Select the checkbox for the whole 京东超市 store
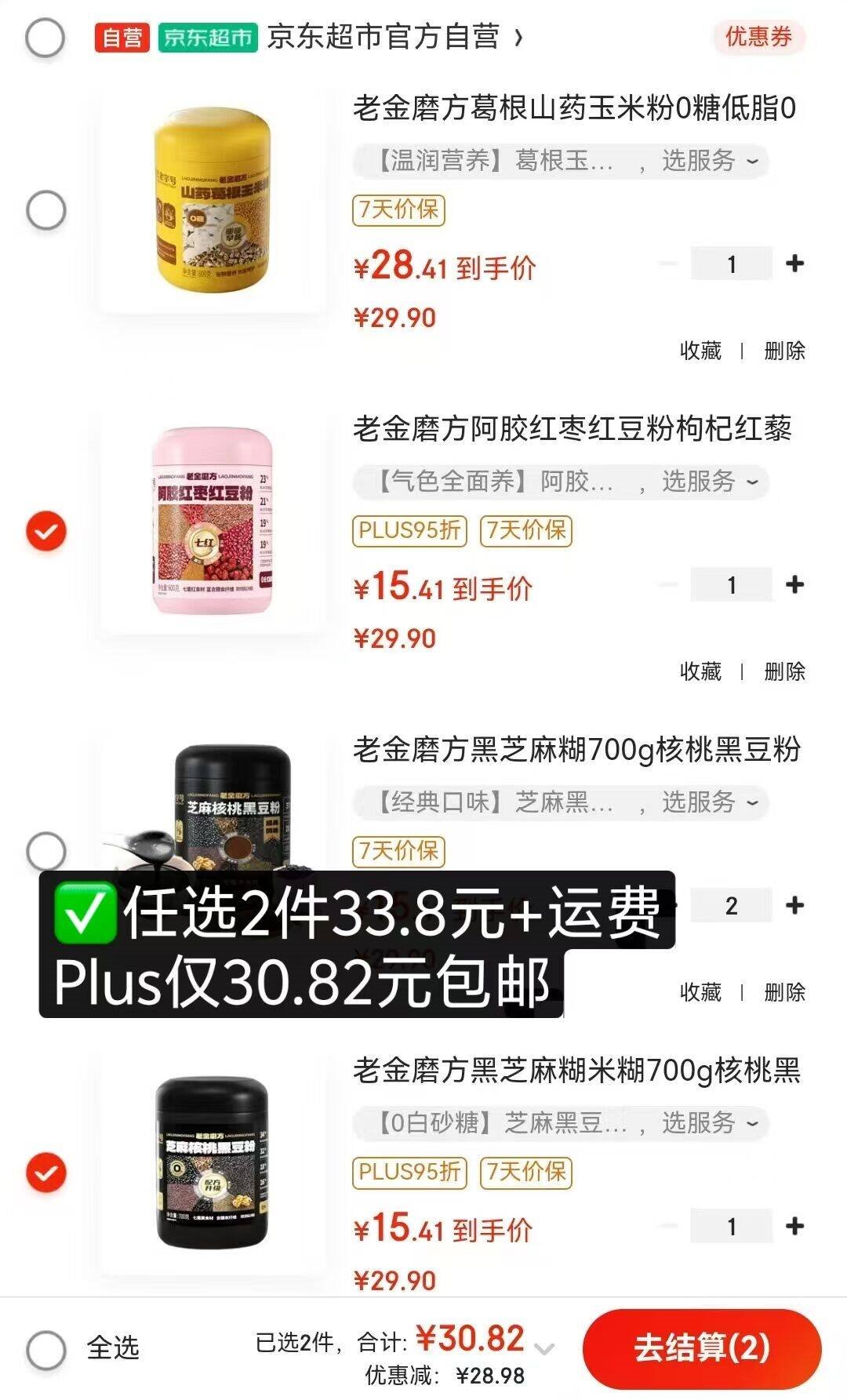Viewport: 847px width, 1400px height. coord(45,37)
